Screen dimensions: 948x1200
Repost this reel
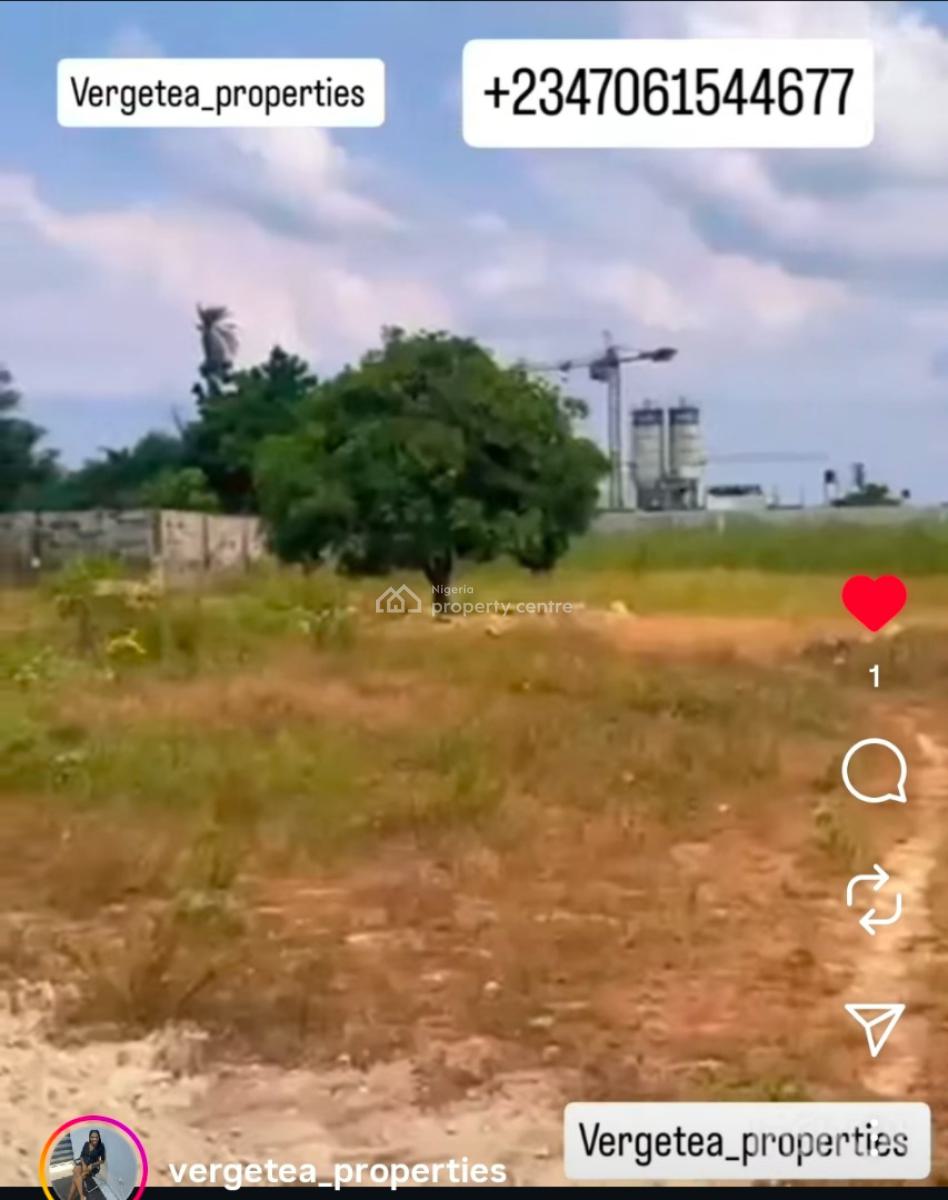coord(874,899)
